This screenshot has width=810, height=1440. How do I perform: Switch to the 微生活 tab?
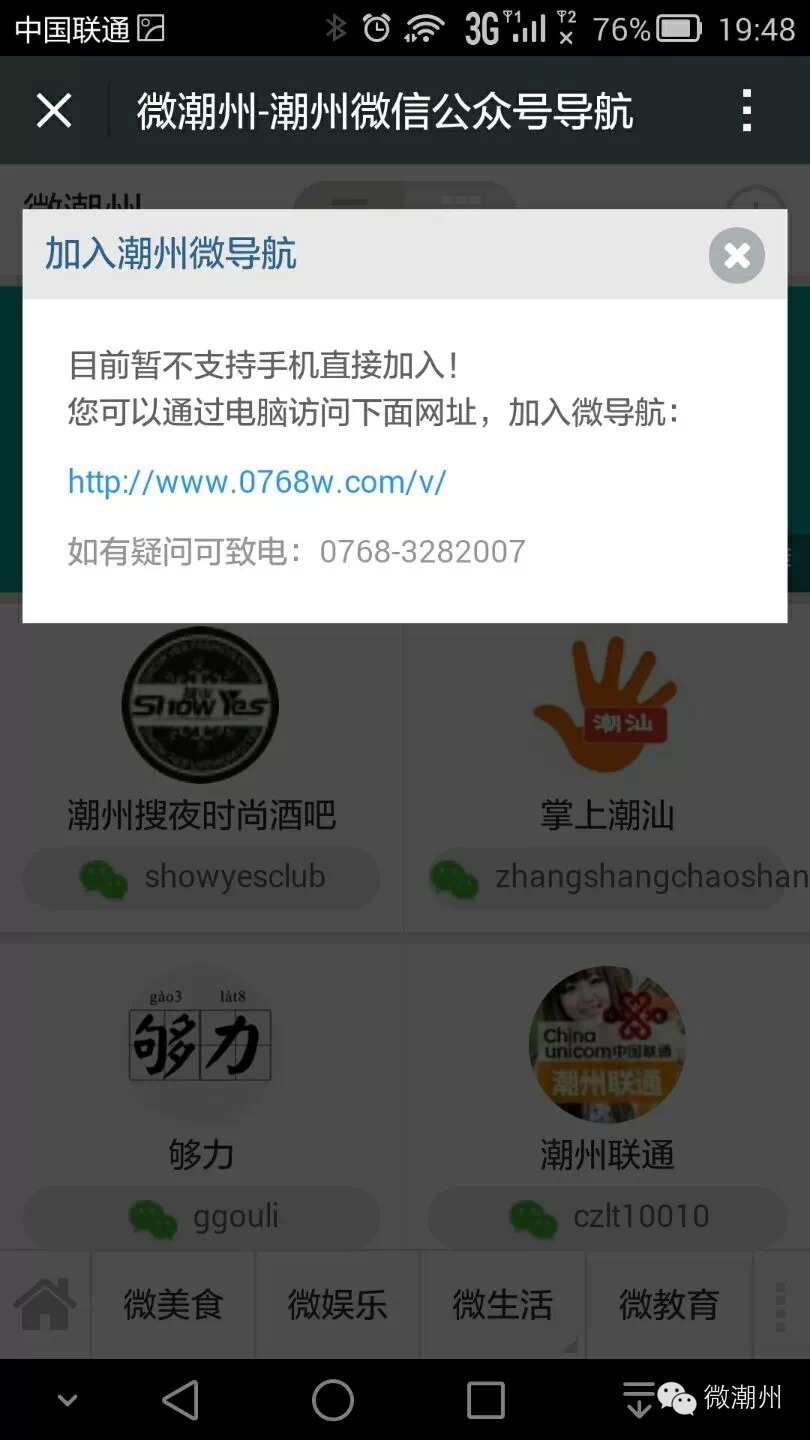[503, 1304]
